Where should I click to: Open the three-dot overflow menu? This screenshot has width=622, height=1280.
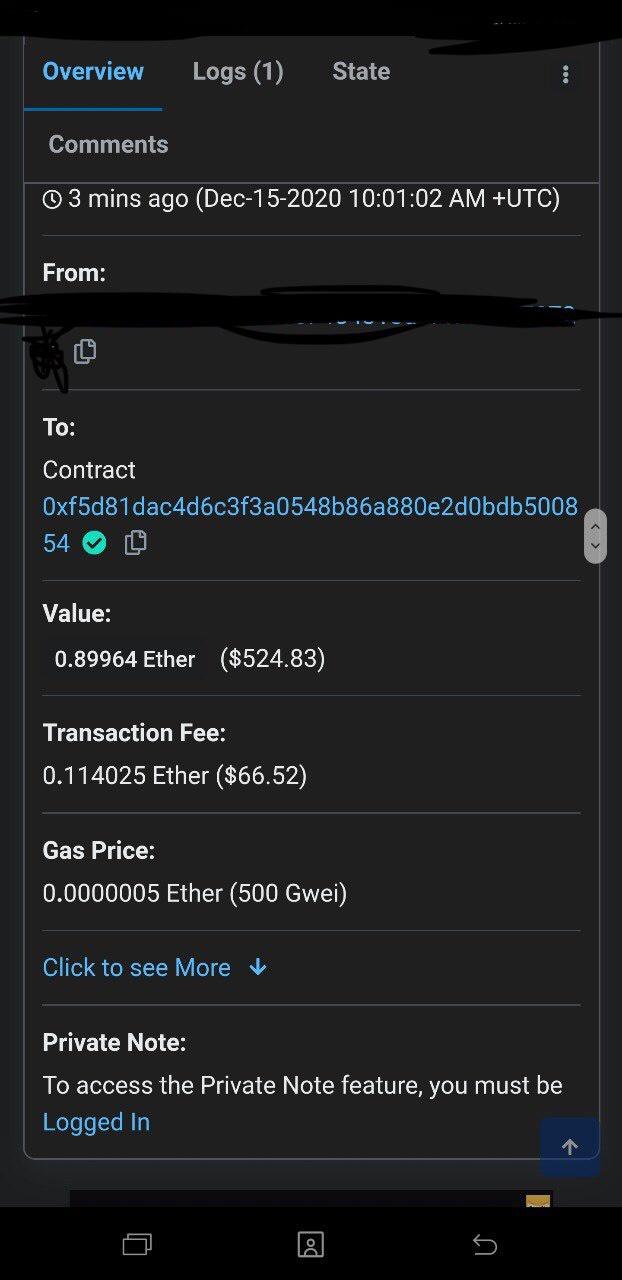coord(565,75)
